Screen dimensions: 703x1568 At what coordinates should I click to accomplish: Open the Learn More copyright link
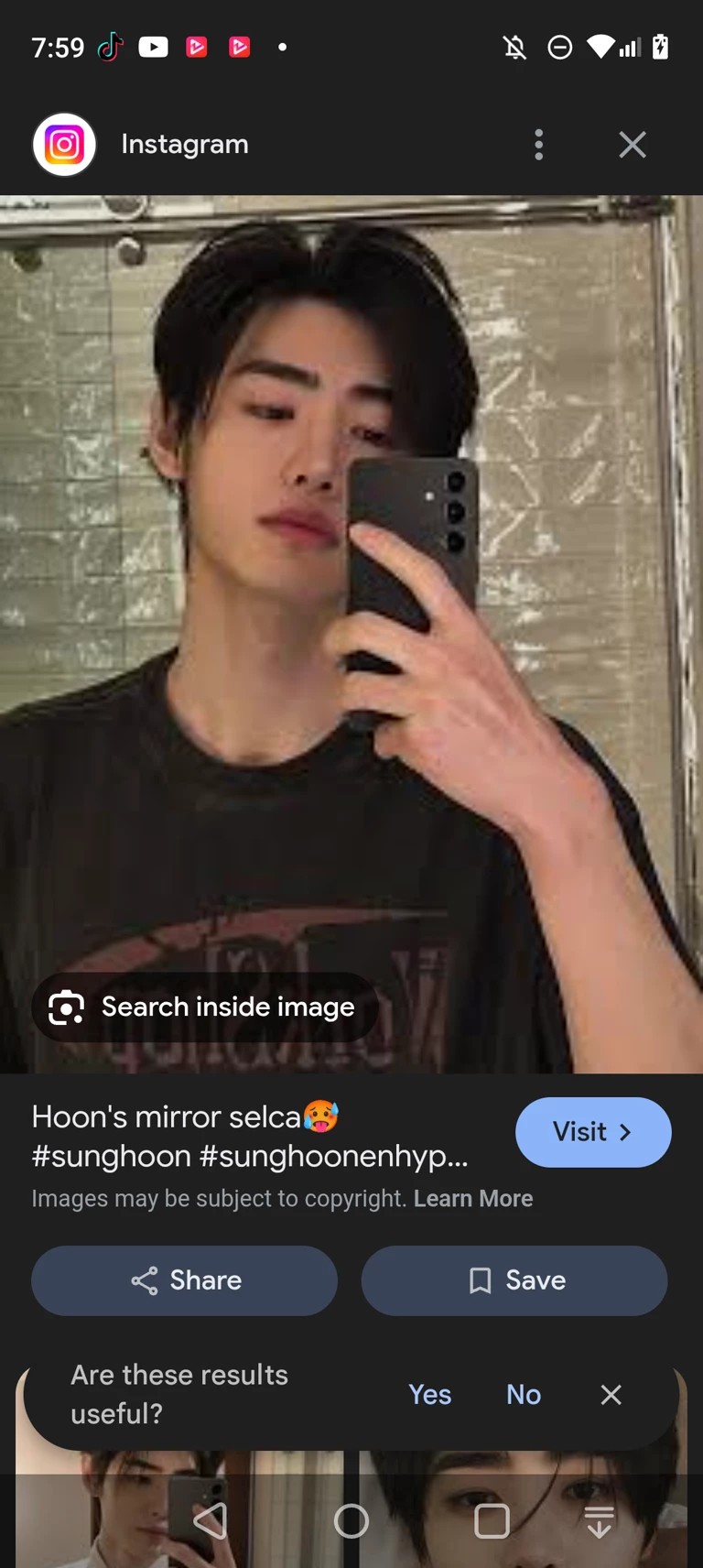[x=473, y=1199]
